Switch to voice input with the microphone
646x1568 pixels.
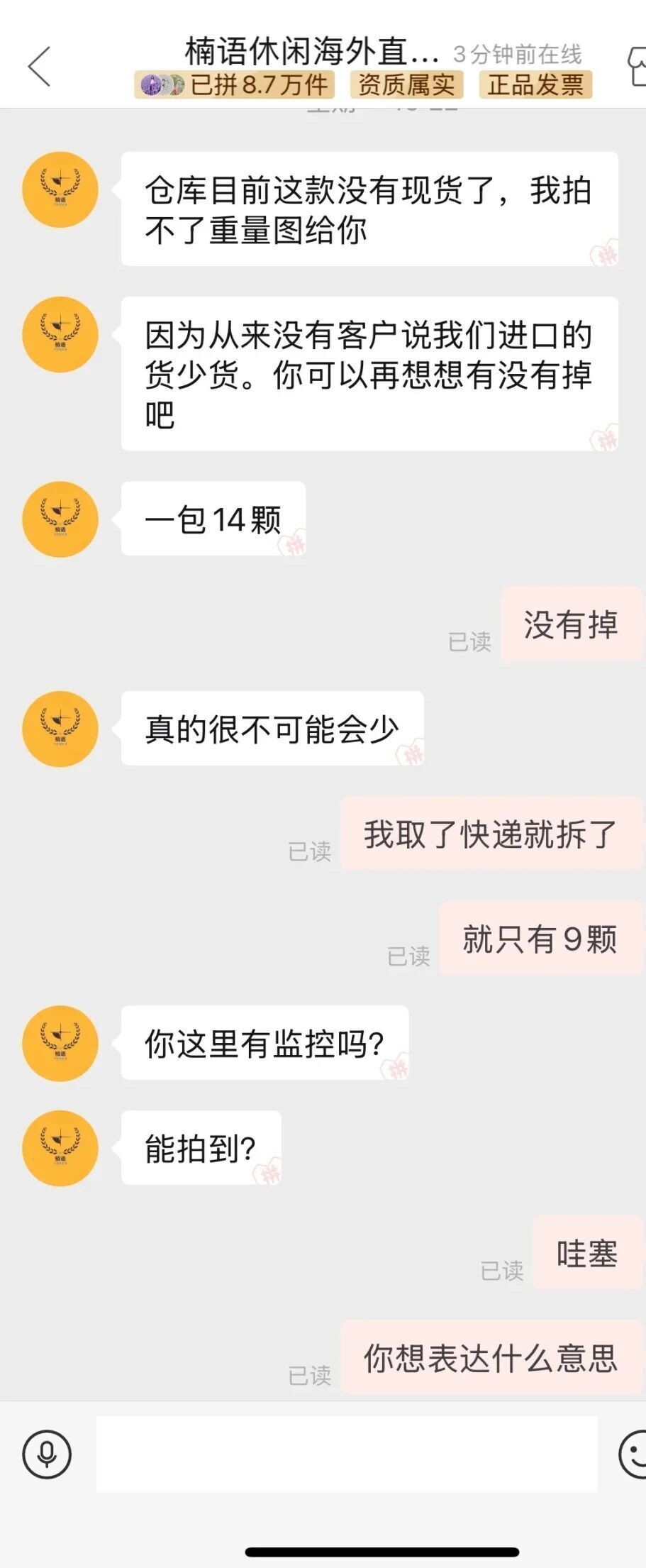[x=47, y=1454]
